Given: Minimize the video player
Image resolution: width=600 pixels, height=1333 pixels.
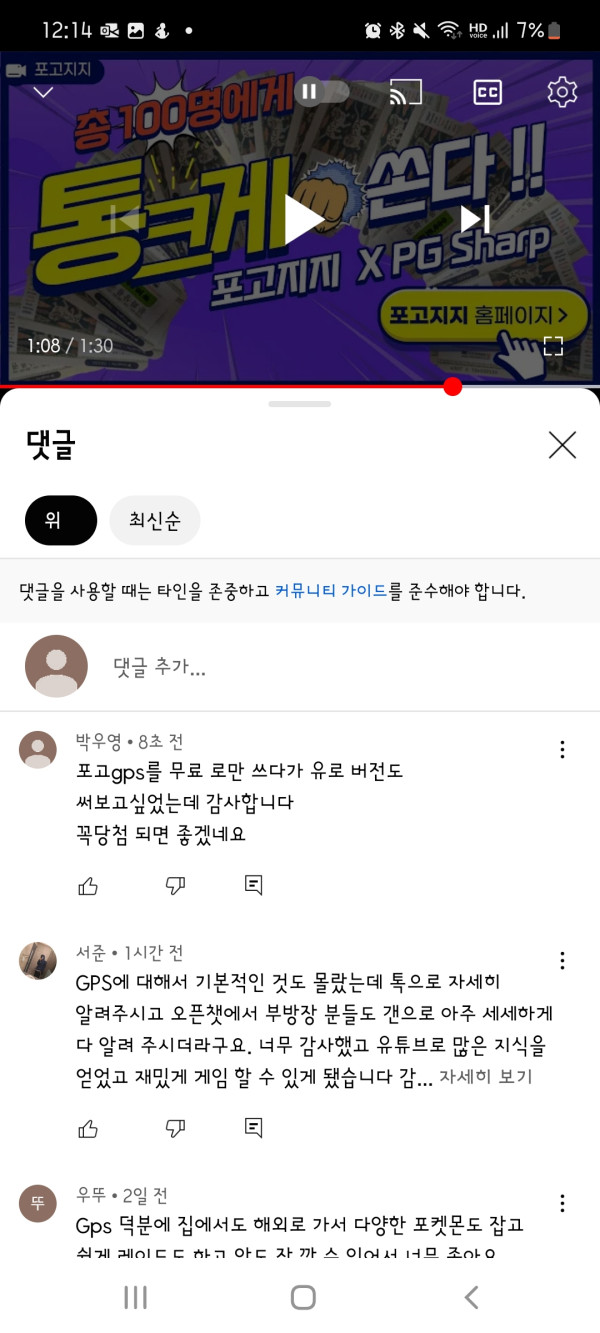Looking at the screenshot, I should (x=43, y=92).
